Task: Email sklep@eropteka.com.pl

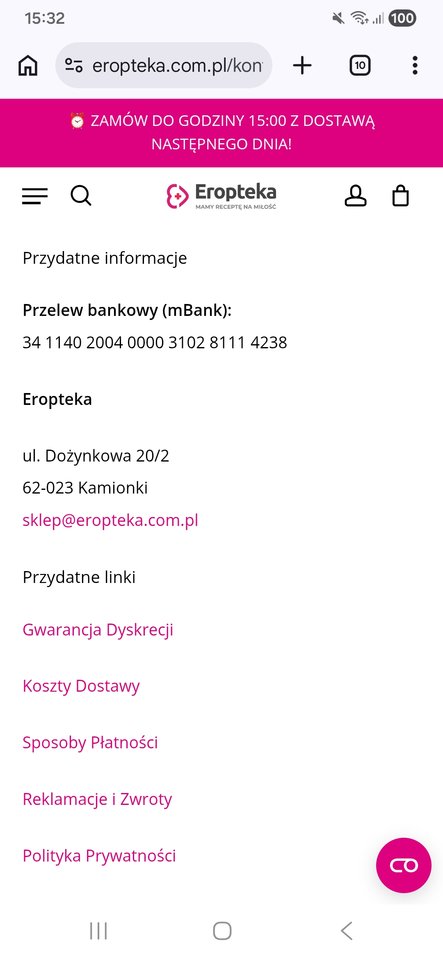Action: [x=110, y=520]
